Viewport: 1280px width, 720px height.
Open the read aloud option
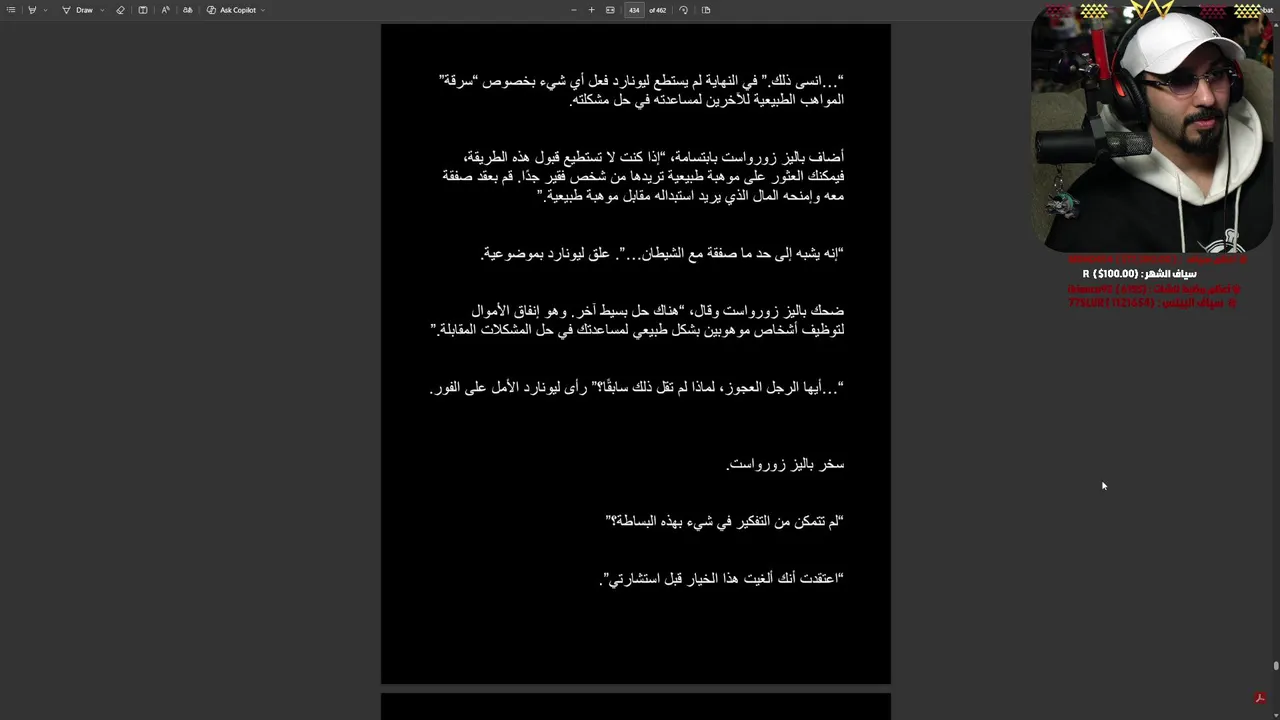tap(165, 10)
